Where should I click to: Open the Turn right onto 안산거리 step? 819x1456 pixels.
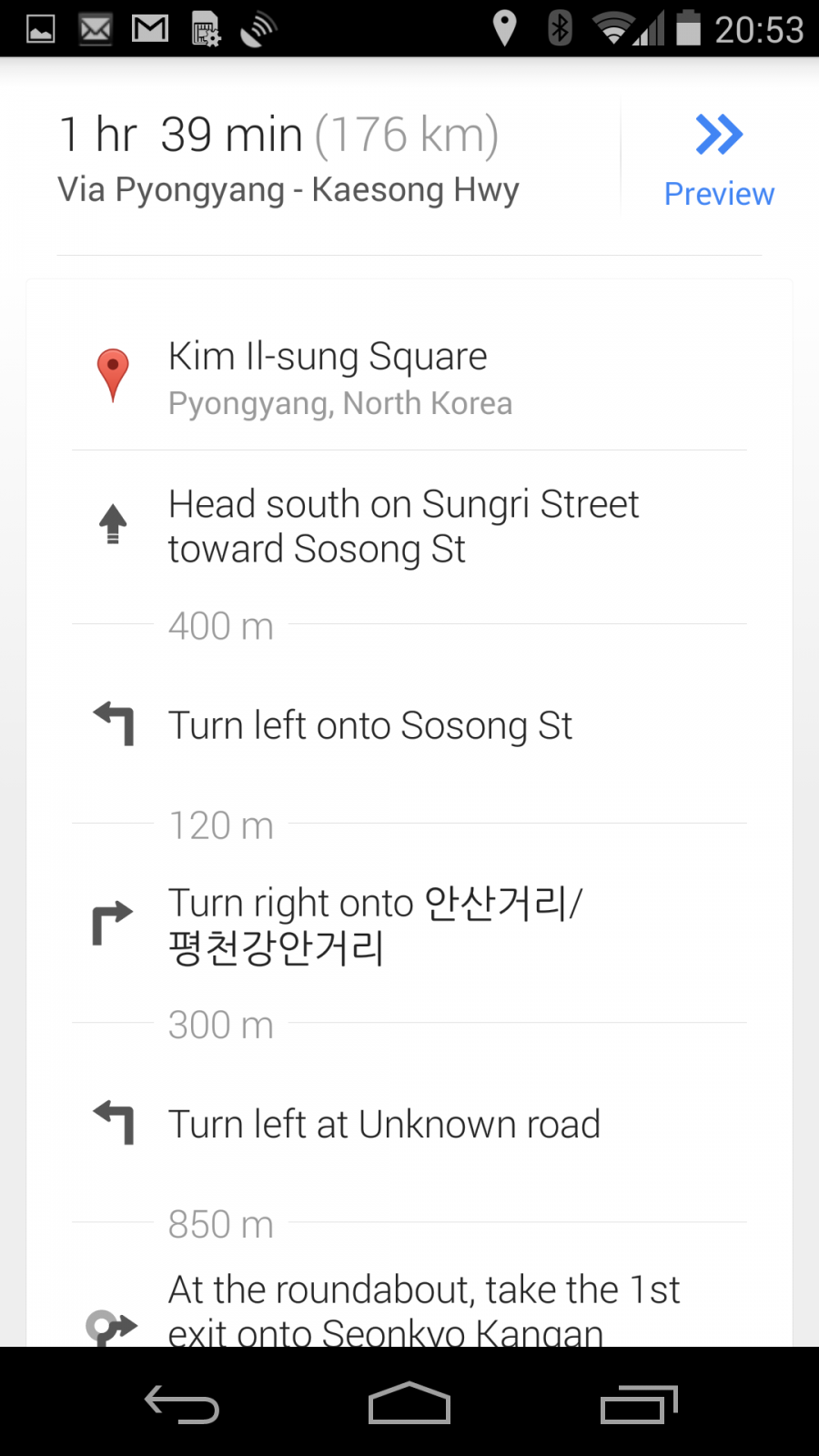(409, 925)
